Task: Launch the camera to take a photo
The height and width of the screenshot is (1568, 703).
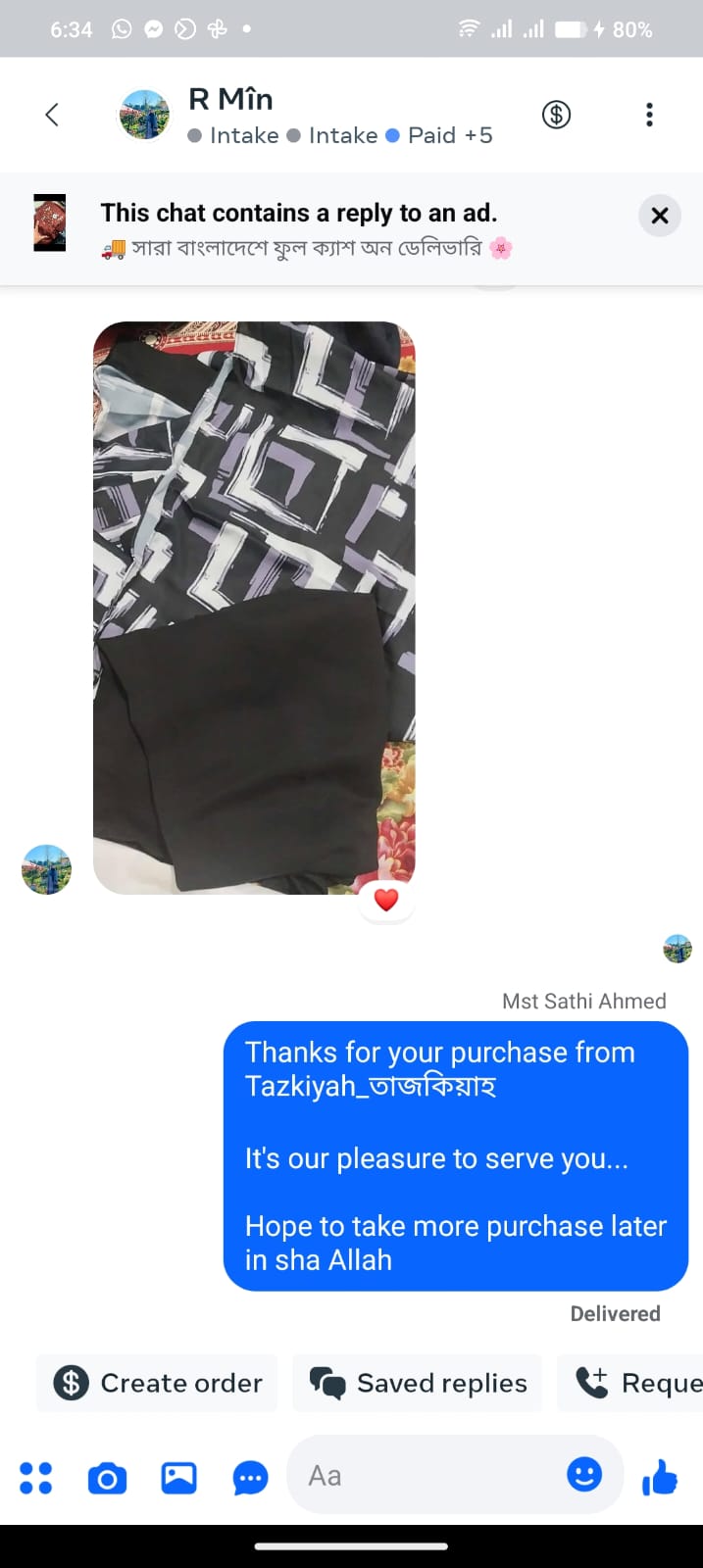Action: pyautogui.click(x=107, y=1477)
